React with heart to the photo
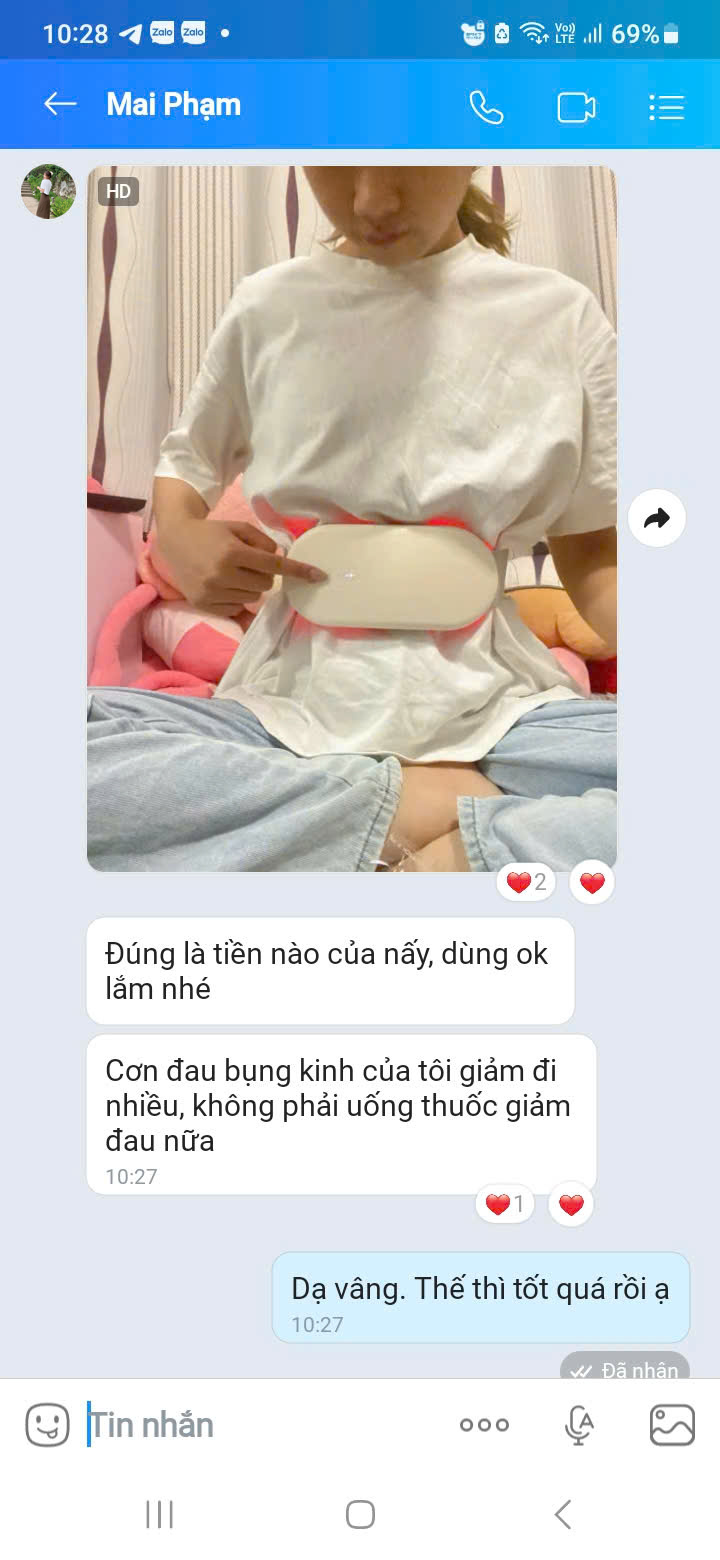Image resolution: width=720 pixels, height=1560 pixels. point(592,883)
